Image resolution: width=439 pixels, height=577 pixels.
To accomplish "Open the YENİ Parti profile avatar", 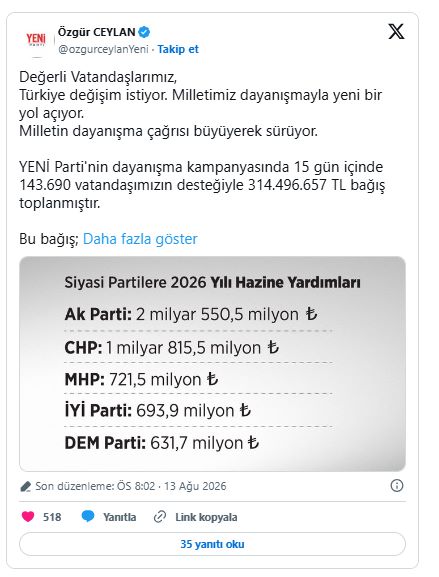I will pos(36,40).
